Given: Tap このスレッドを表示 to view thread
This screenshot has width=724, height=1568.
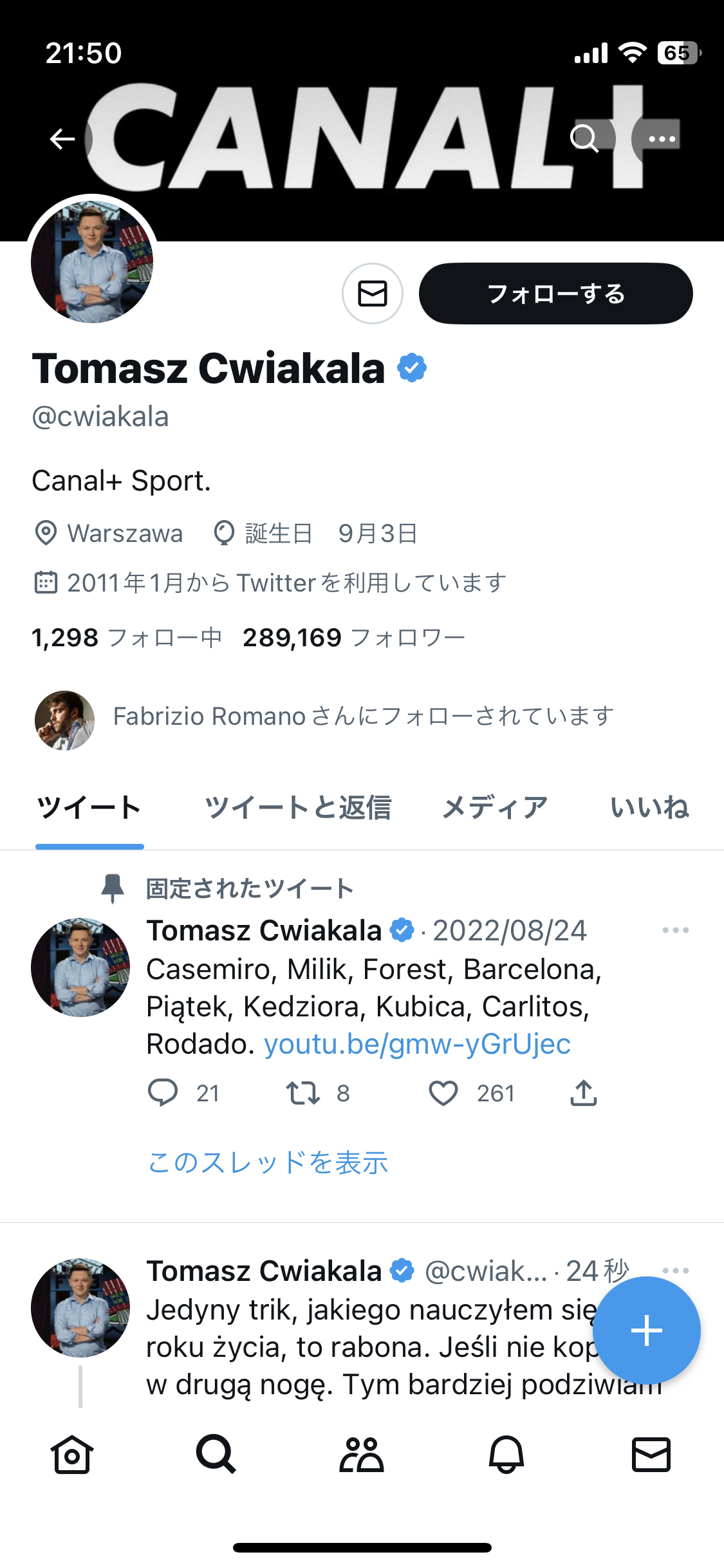Looking at the screenshot, I should [268, 1162].
